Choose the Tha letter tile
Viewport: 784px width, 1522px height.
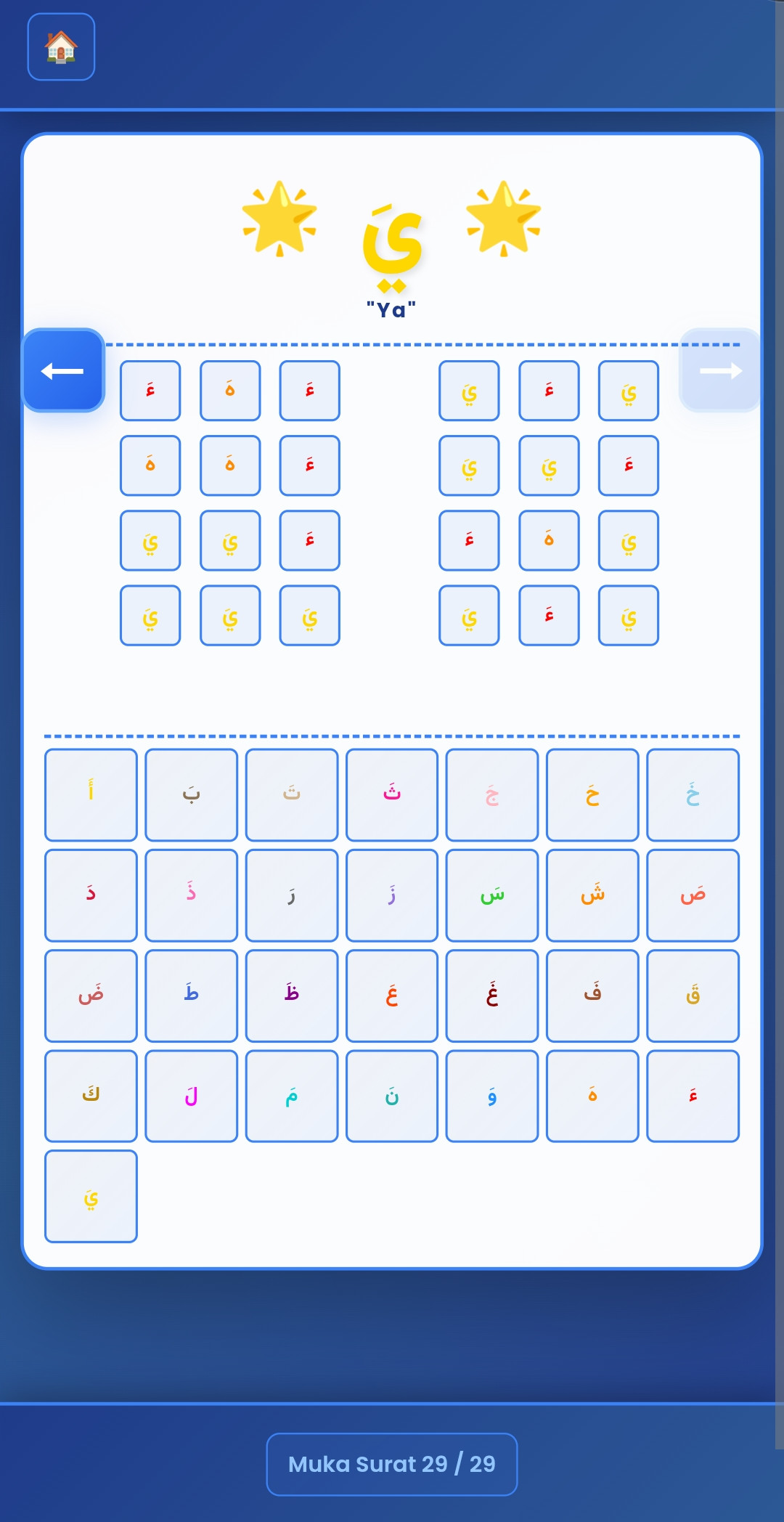392,795
